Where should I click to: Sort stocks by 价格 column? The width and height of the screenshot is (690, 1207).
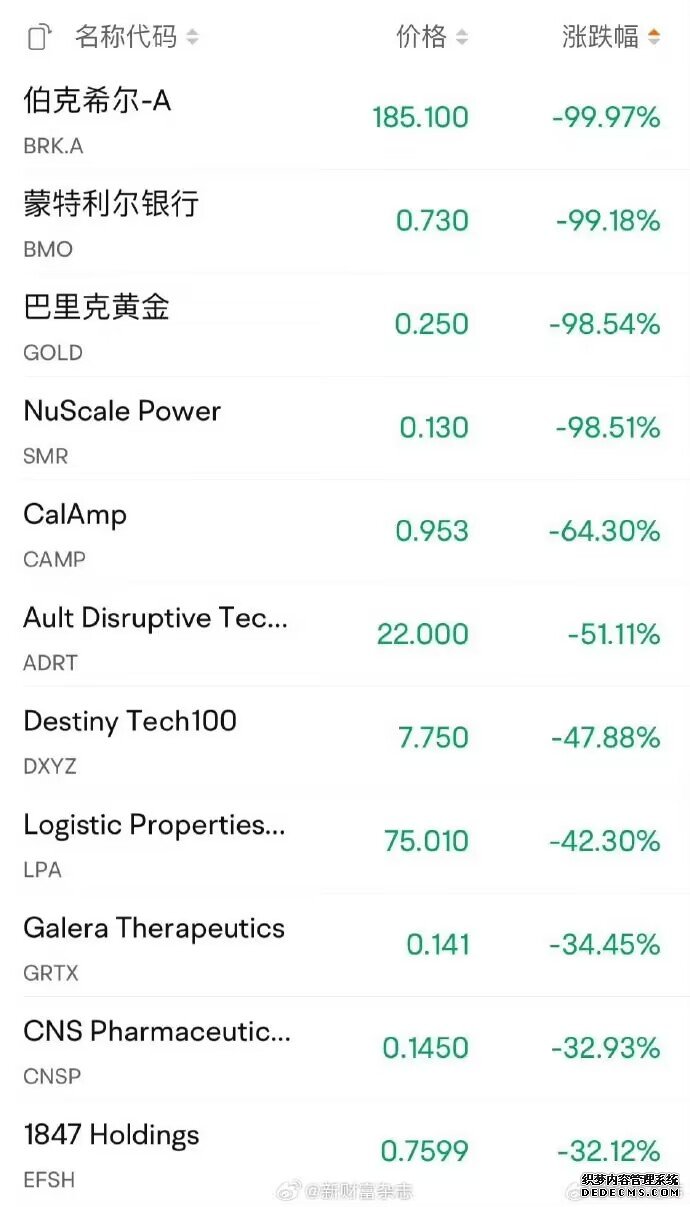(x=432, y=37)
